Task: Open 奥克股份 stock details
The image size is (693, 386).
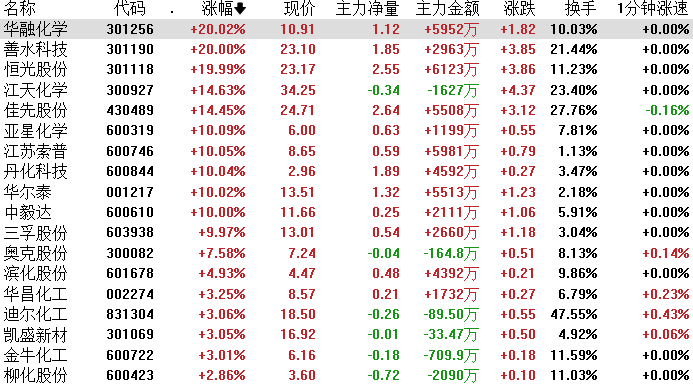Action: [x=346, y=253]
